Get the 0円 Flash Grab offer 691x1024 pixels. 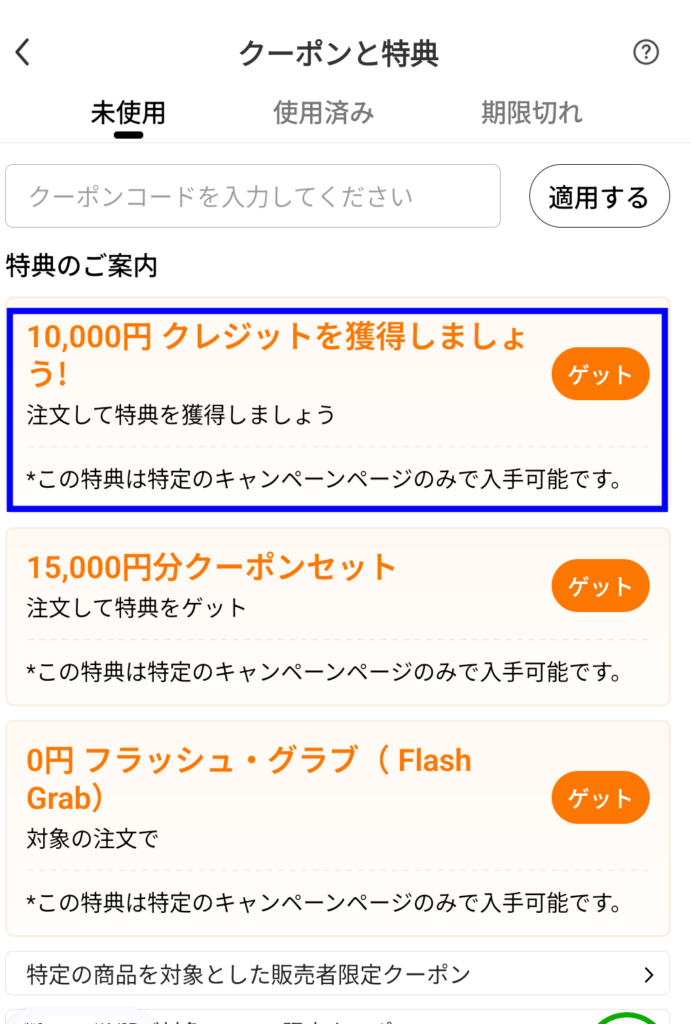[600, 798]
